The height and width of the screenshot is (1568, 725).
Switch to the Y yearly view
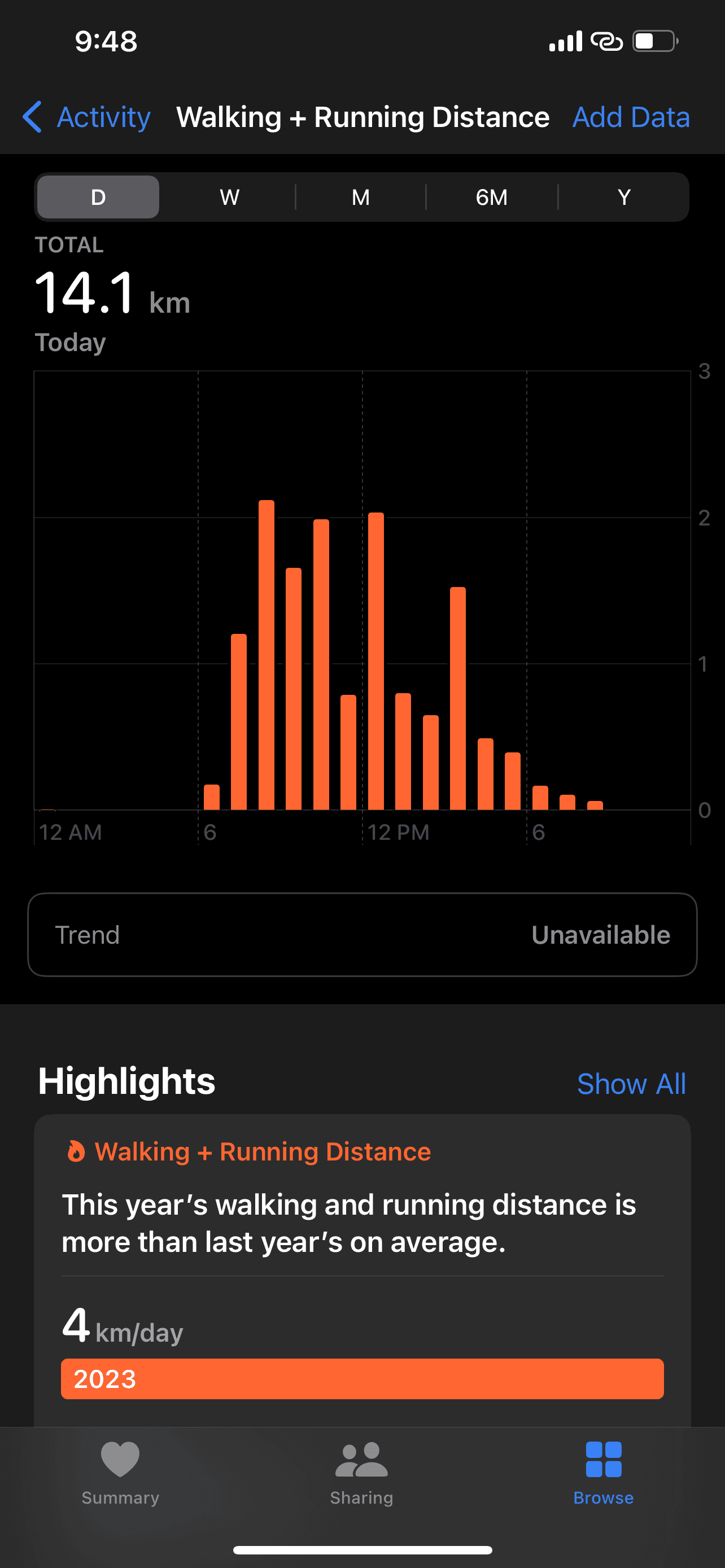[x=623, y=197]
